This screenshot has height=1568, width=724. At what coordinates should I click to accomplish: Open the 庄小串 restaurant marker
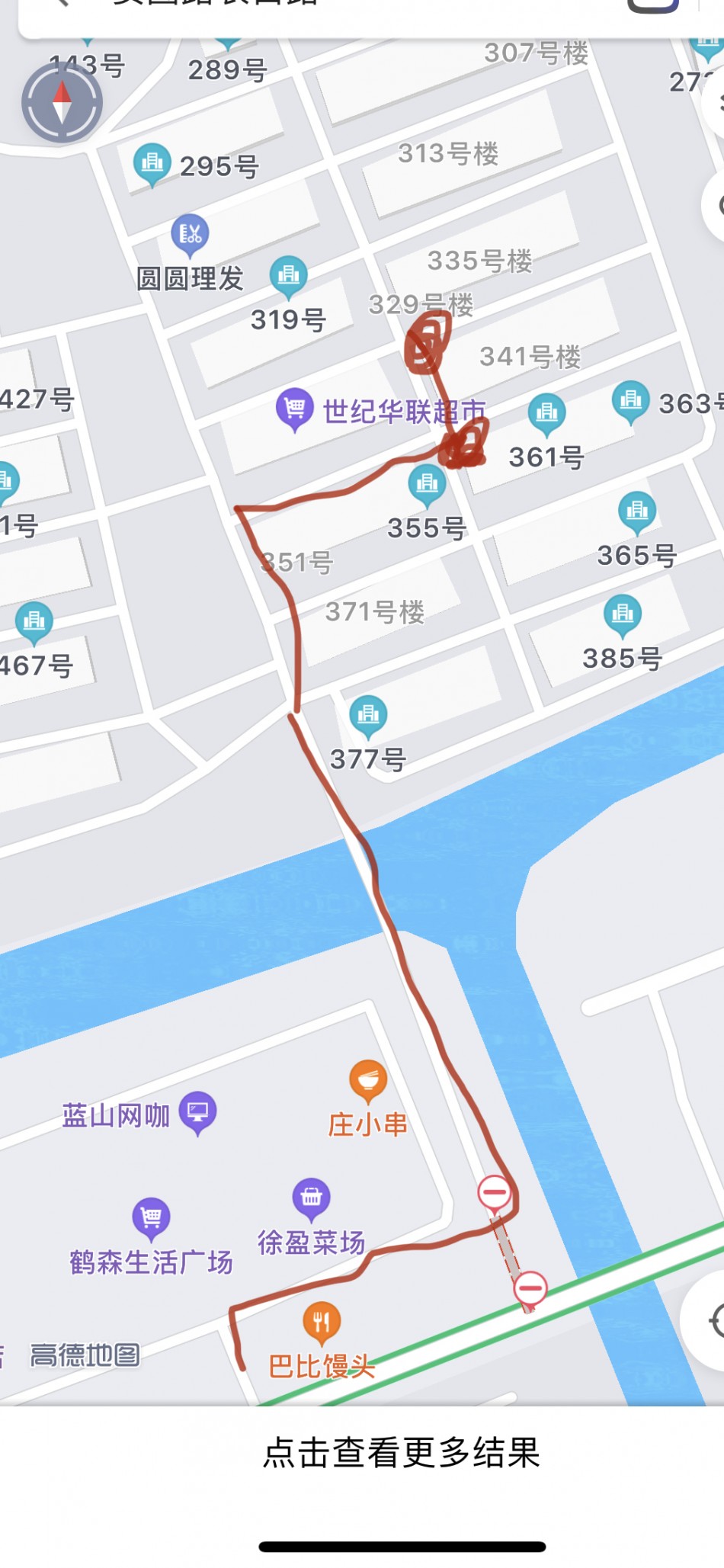point(368,1079)
